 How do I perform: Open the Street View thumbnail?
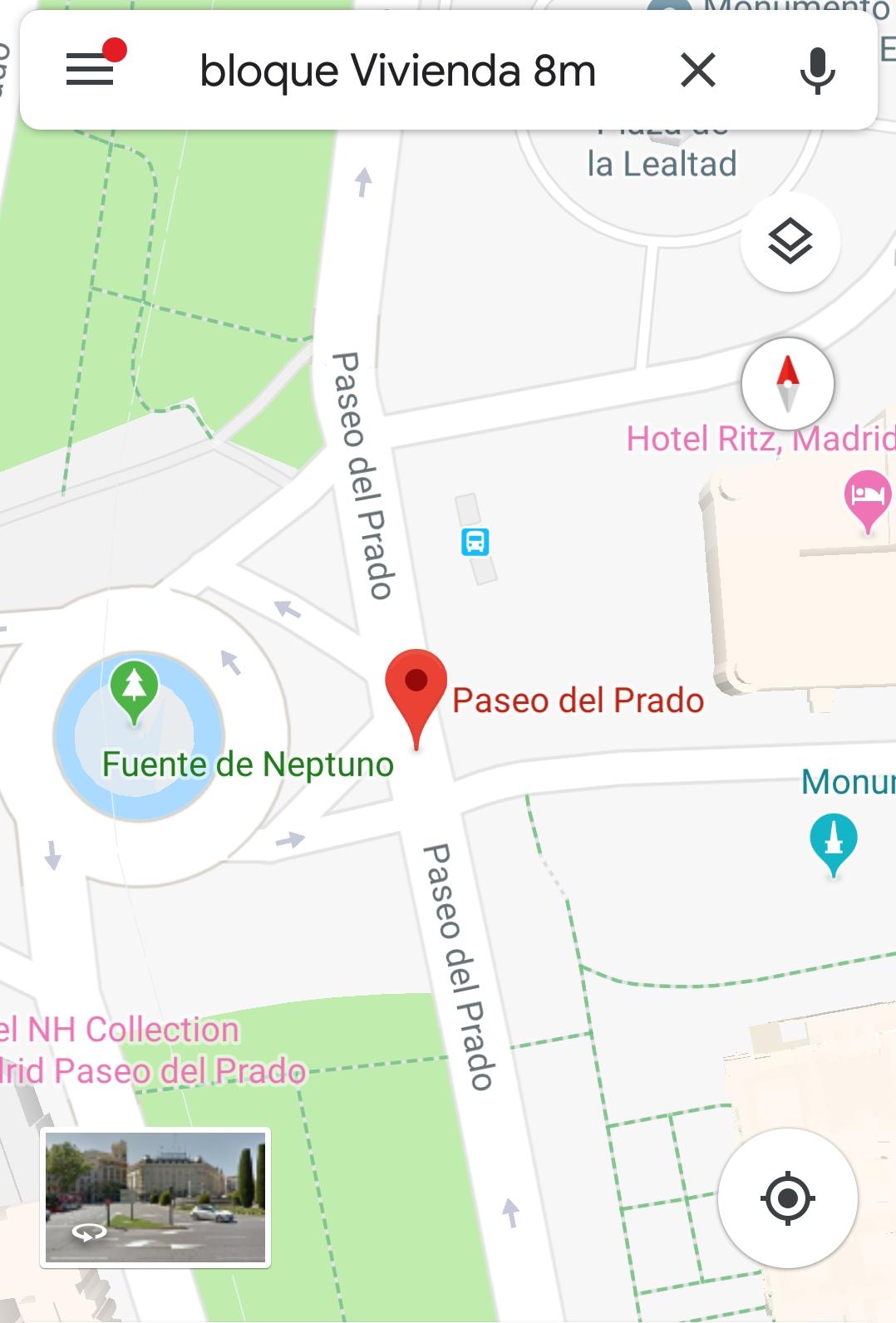coord(155,1197)
